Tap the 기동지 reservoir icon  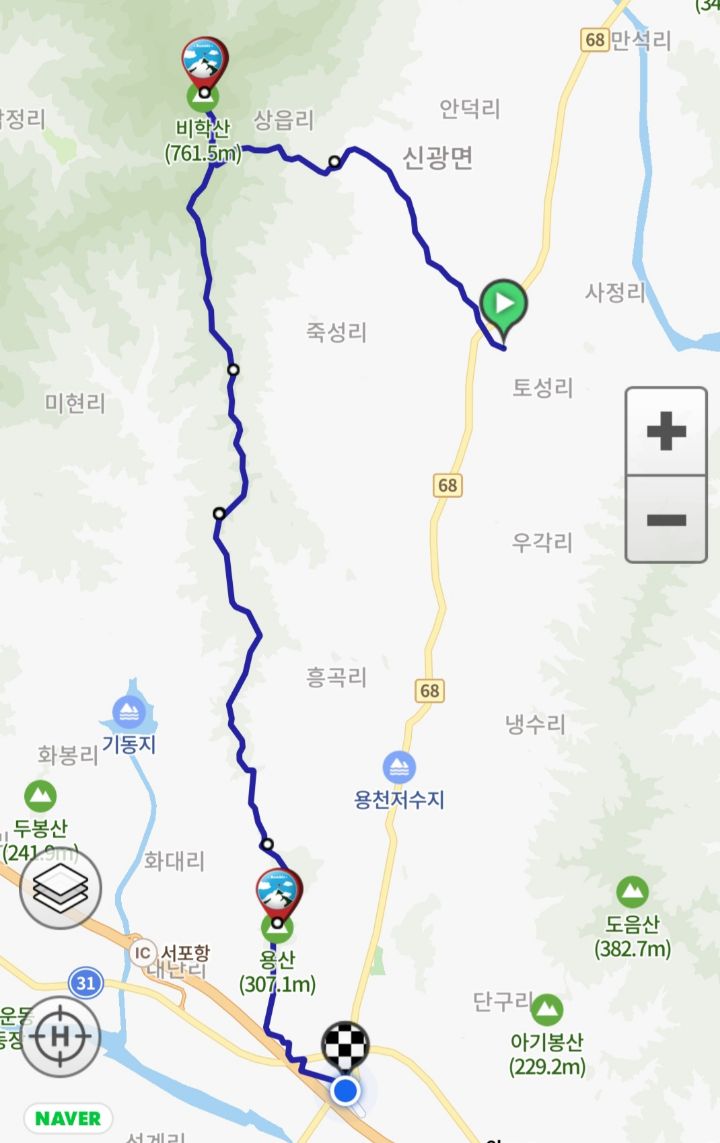128,713
